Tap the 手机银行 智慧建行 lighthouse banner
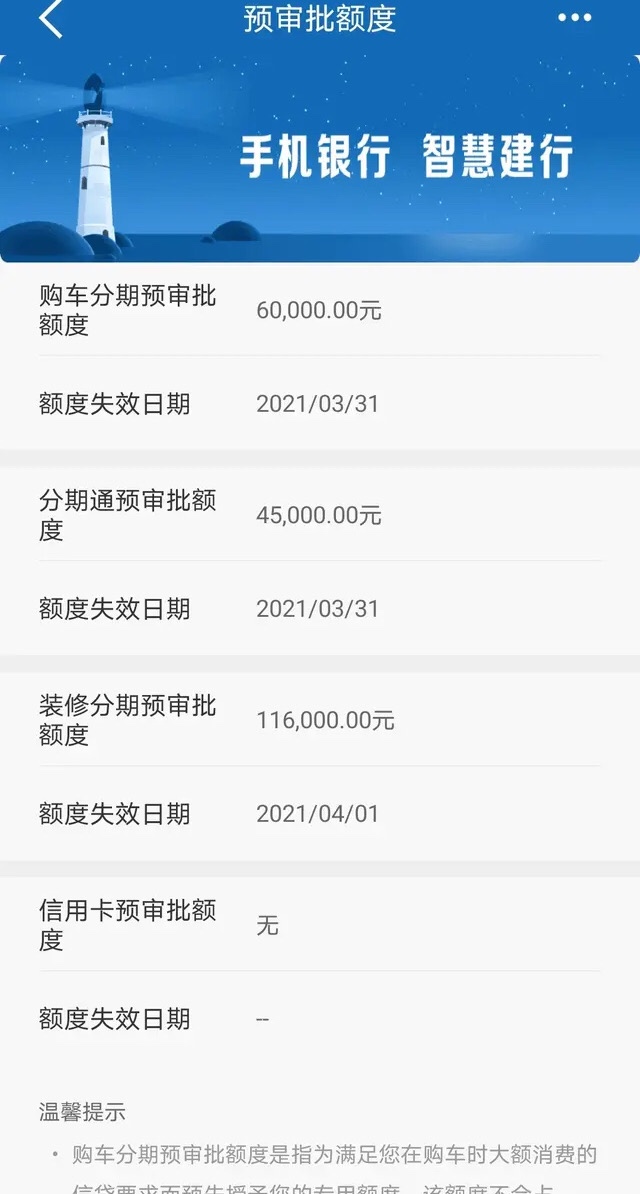Image resolution: width=640 pixels, height=1194 pixels. pyautogui.click(x=320, y=158)
